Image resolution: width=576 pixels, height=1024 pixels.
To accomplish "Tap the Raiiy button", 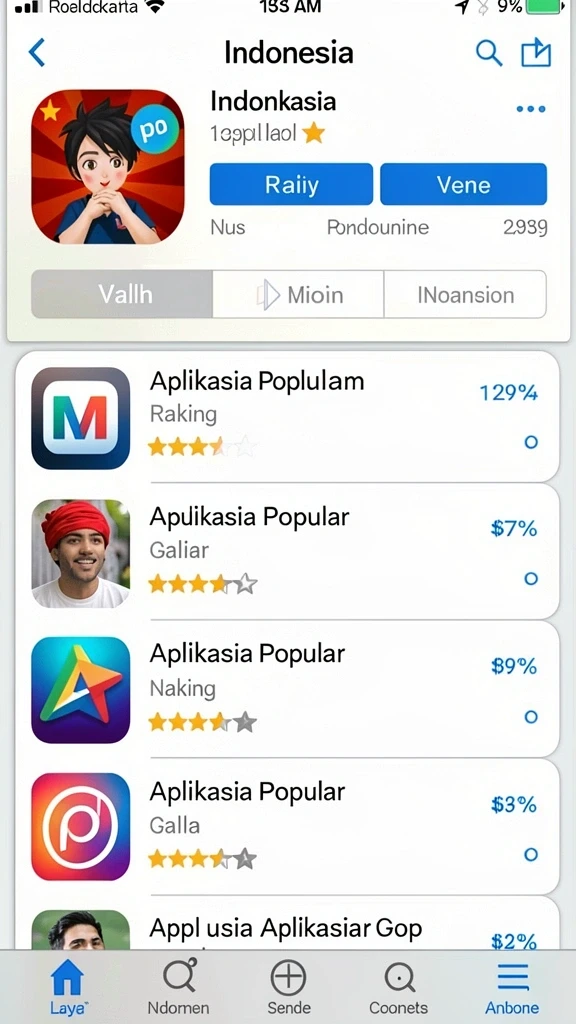I will click(x=291, y=184).
